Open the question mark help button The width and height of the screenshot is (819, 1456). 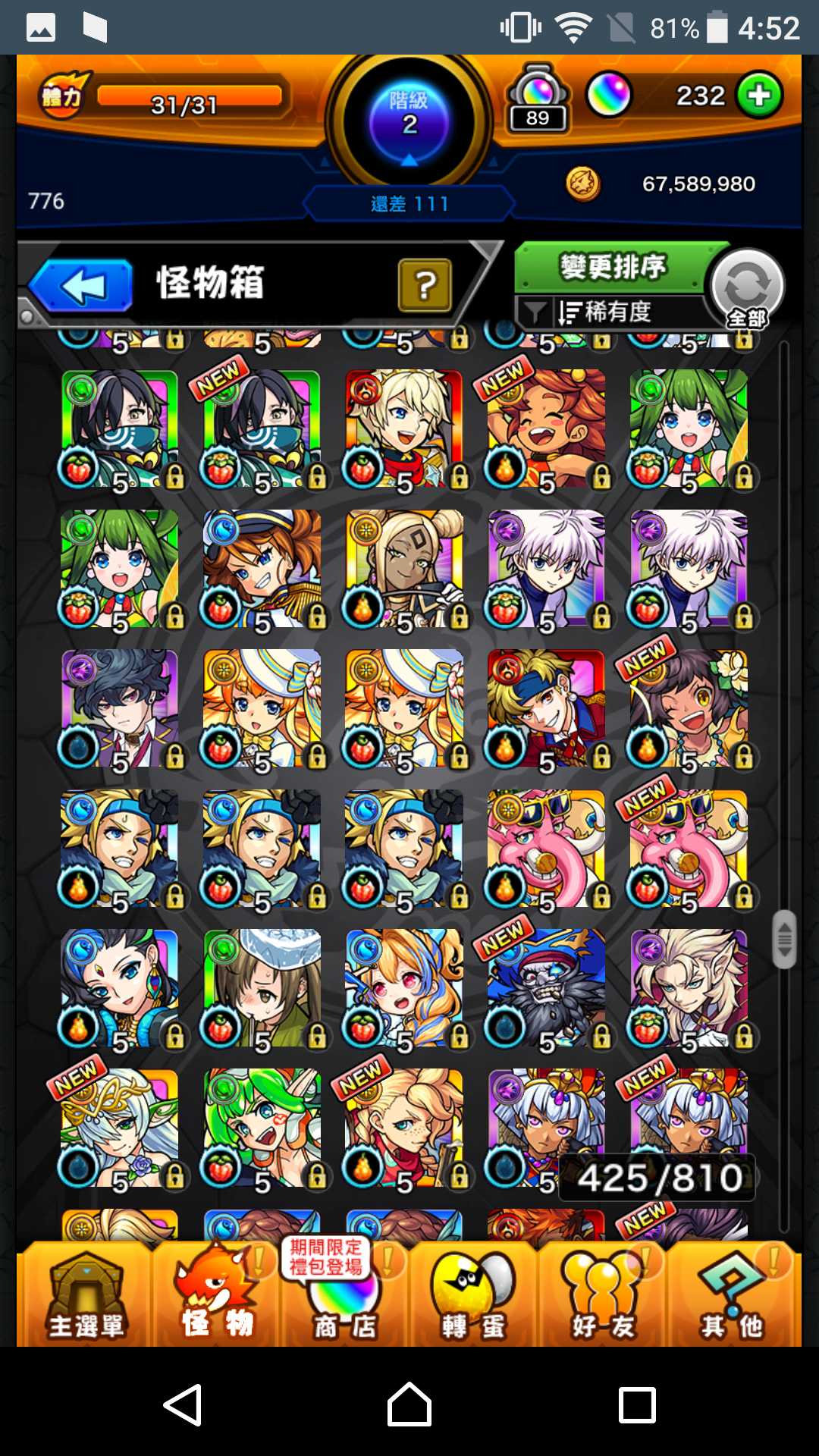pos(425,285)
